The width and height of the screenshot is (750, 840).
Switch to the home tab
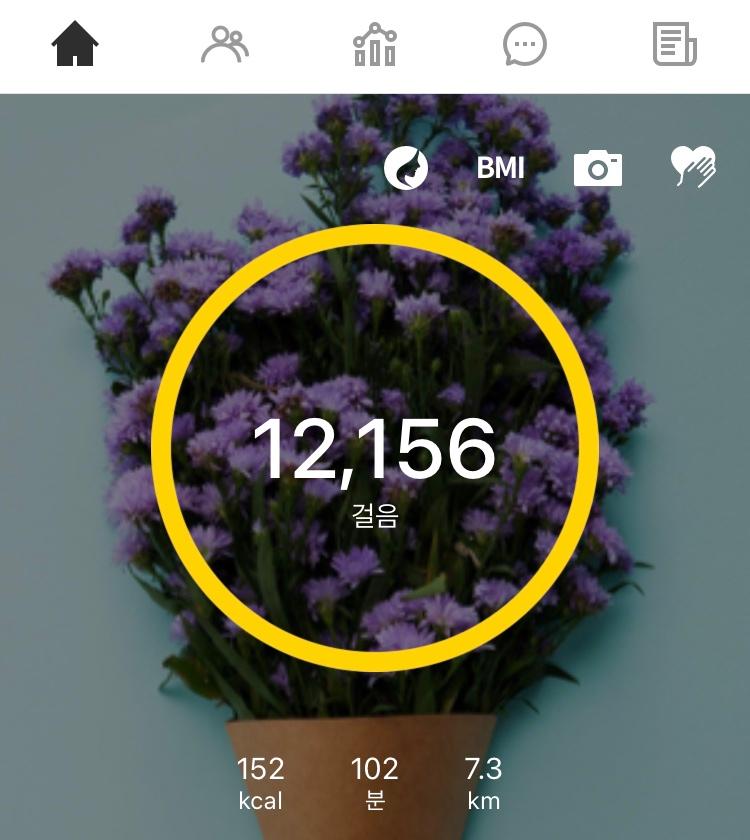(x=75, y=45)
